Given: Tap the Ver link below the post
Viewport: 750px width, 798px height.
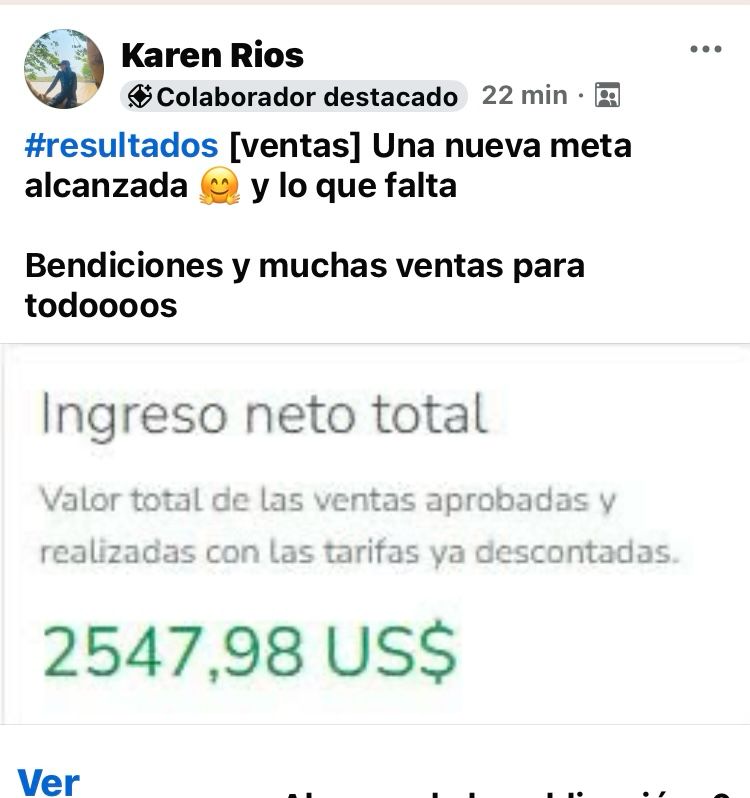Looking at the screenshot, I should pyautogui.click(x=49, y=781).
